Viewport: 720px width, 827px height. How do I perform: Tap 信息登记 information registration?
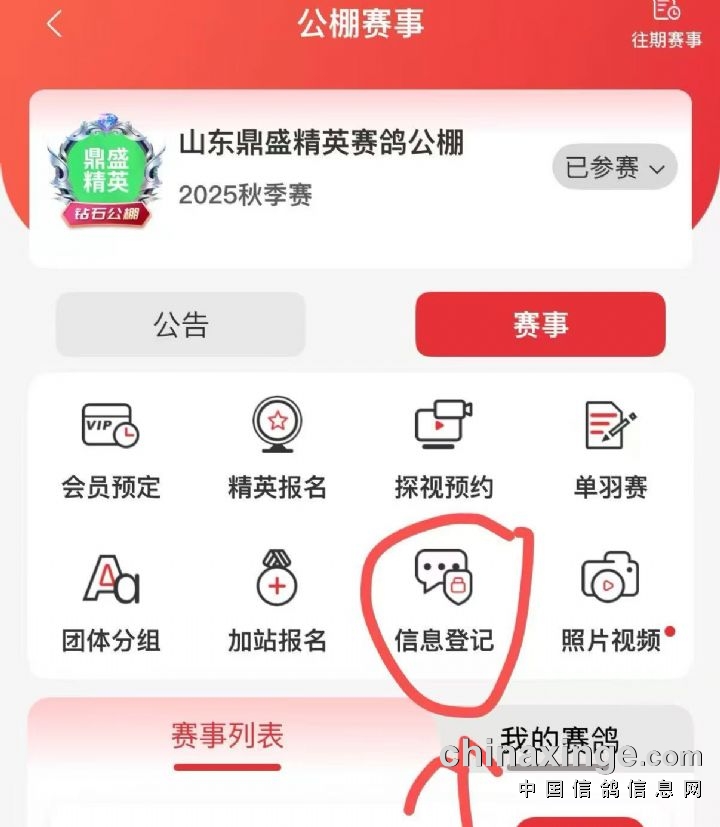point(444,600)
